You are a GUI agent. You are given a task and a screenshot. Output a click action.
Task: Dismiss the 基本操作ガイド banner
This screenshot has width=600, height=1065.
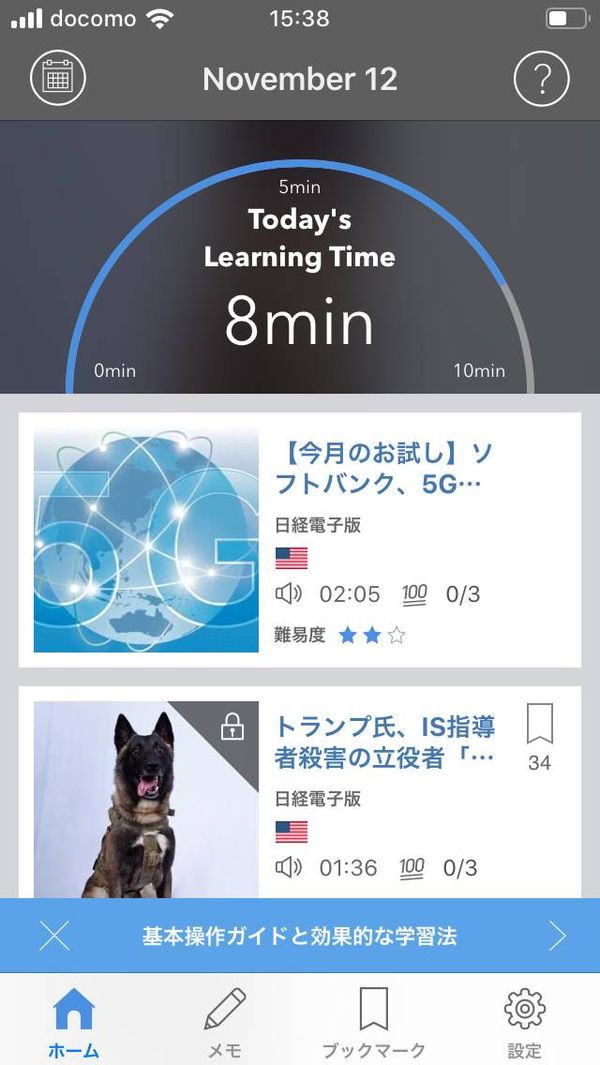(x=54, y=937)
